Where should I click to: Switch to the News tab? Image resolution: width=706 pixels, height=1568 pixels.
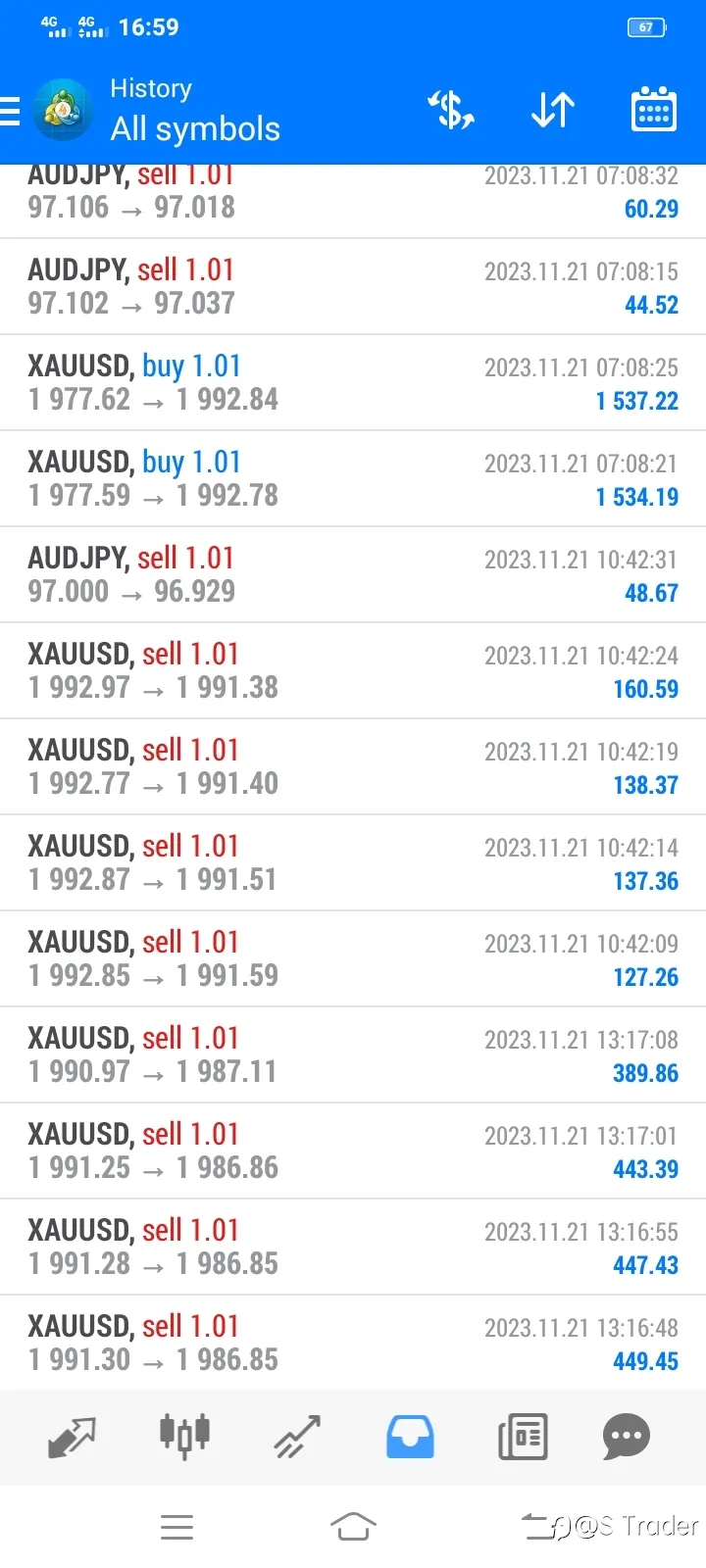click(523, 1437)
